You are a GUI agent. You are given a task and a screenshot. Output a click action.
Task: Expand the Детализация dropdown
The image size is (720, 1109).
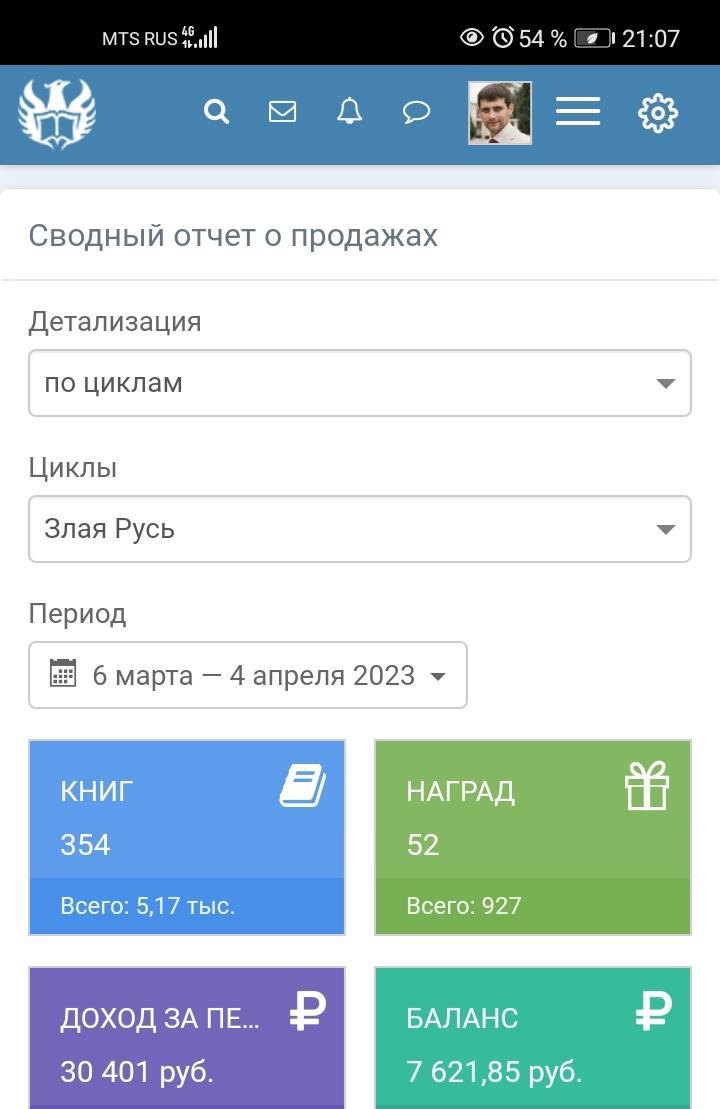pyautogui.click(x=360, y=383)
